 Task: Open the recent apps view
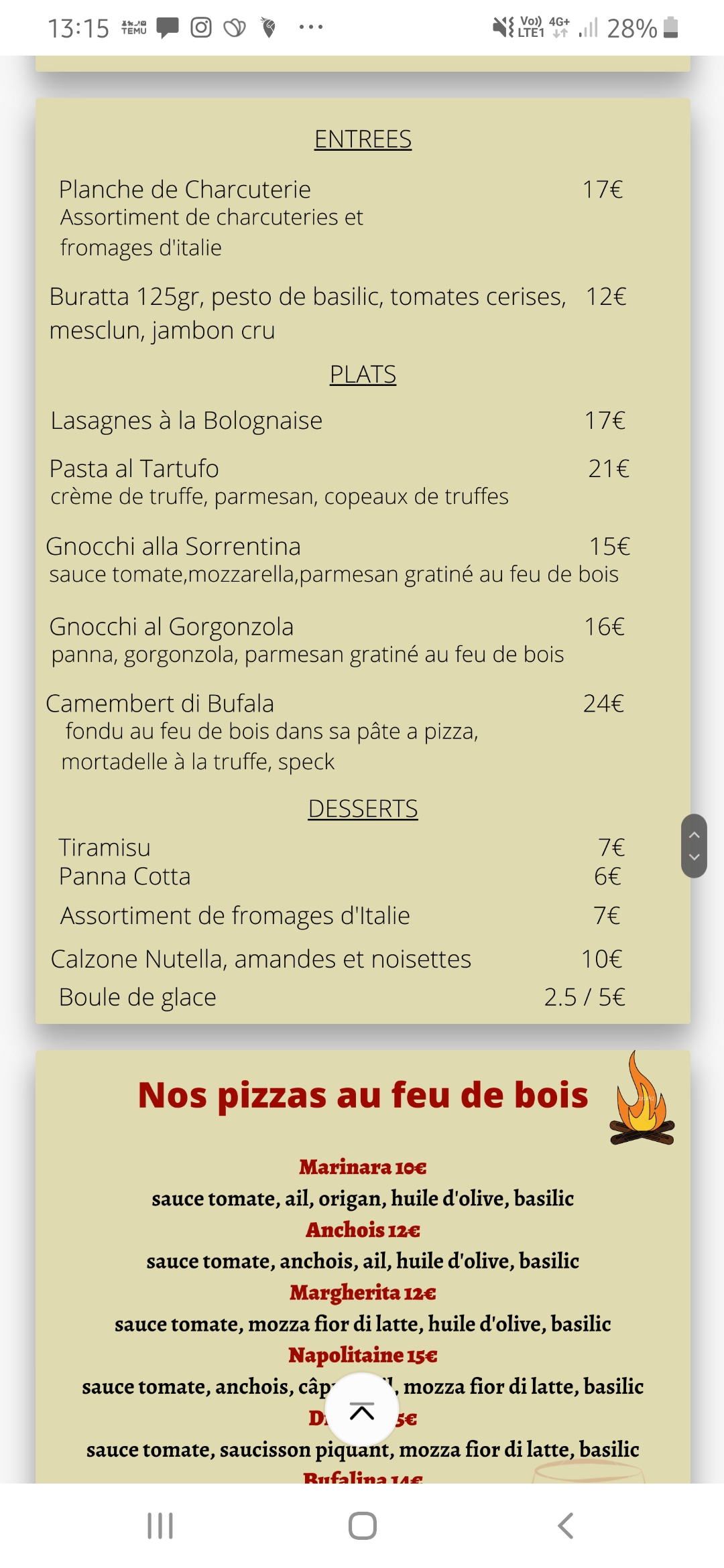tap(160, 1526)
